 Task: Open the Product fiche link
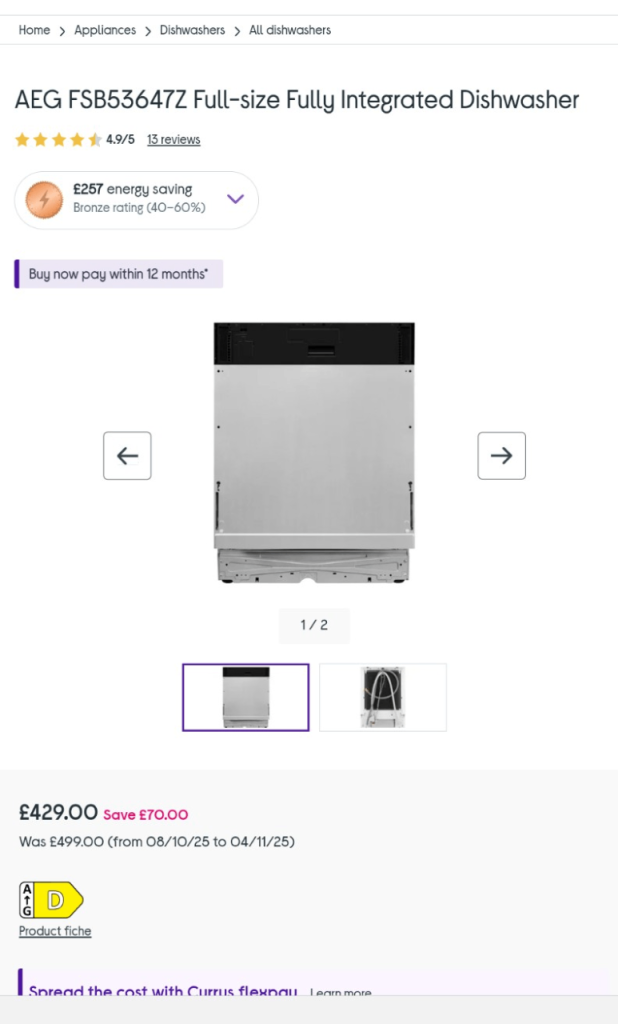click(55, 931)
